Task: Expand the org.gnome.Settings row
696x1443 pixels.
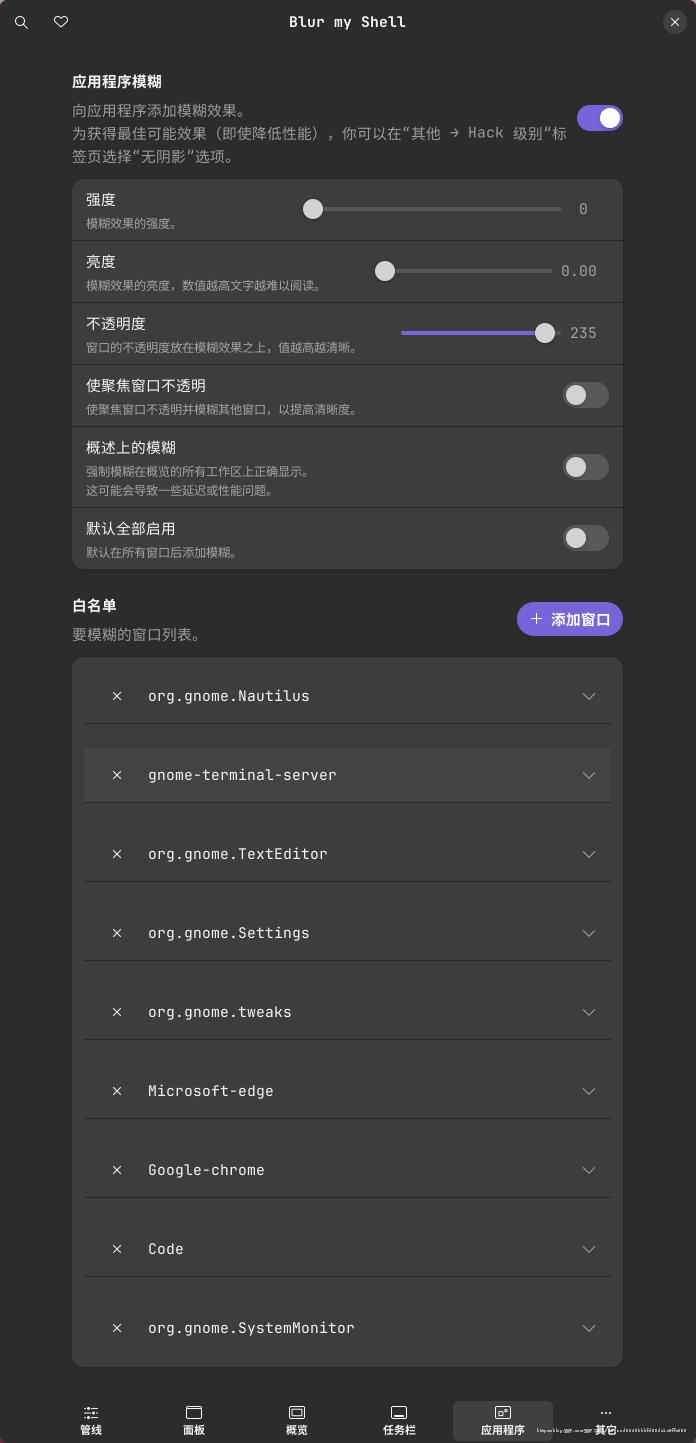Action: point(589,933)
